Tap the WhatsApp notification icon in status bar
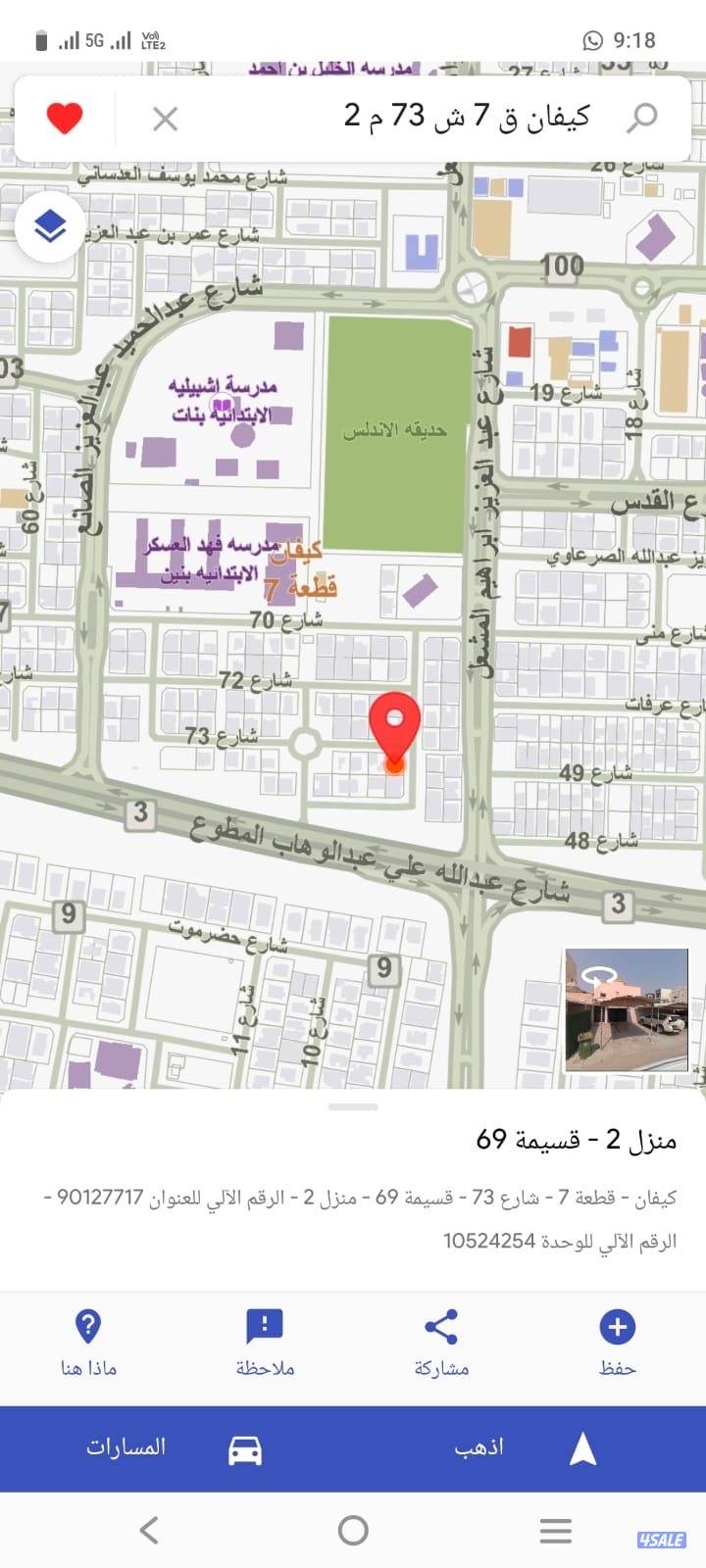The image size is (706, 1568). pyautogui.click(x=591, y=40)
